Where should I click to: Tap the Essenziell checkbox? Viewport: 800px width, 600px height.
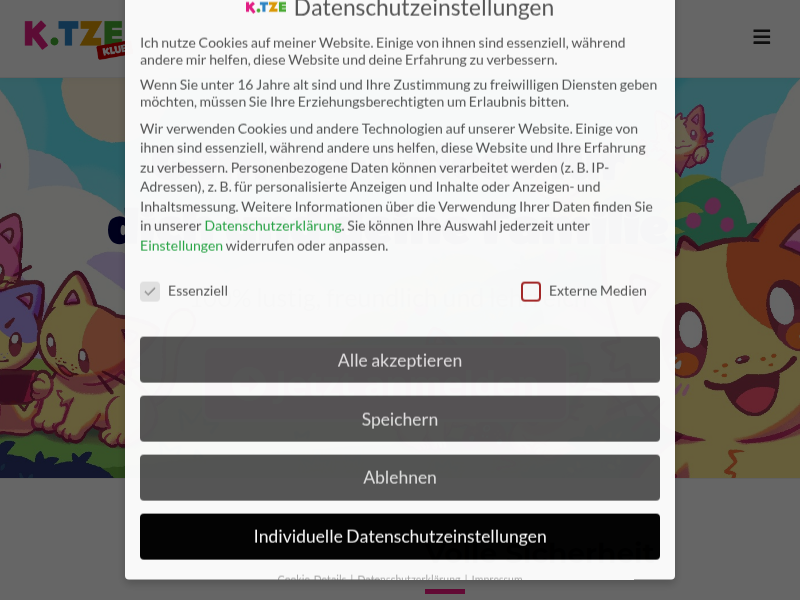click(150, 291)
